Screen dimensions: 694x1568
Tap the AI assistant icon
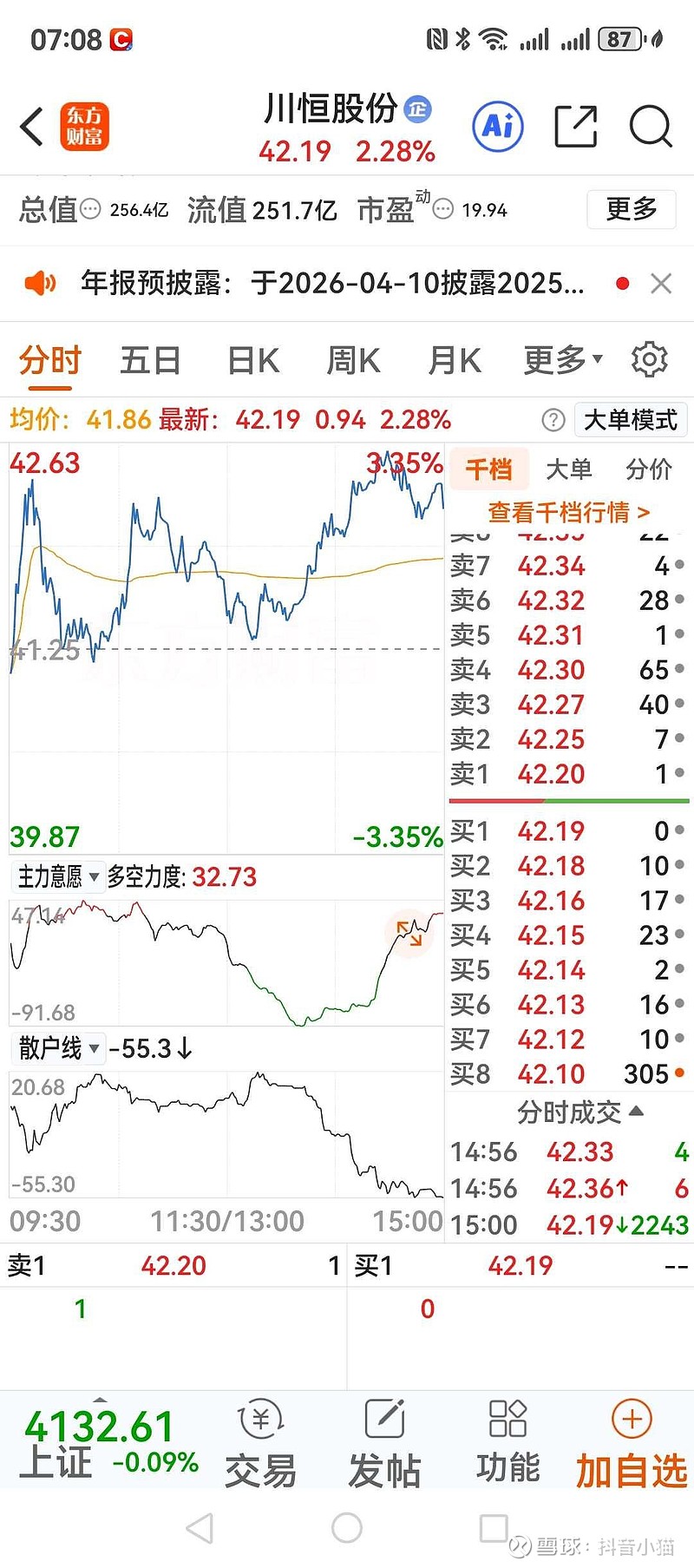point(497,126)
